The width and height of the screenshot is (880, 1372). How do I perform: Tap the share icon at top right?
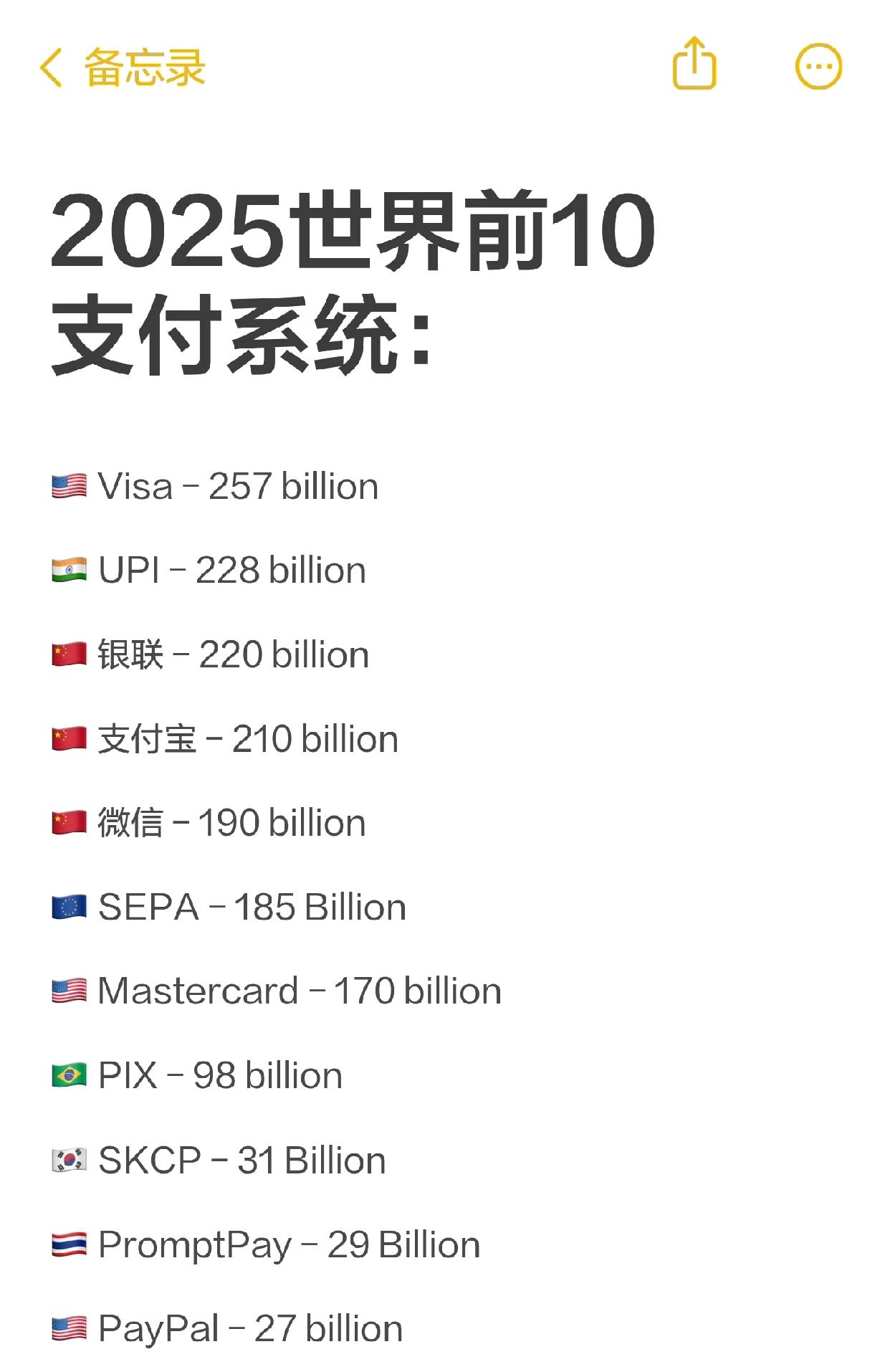(692, 65)
